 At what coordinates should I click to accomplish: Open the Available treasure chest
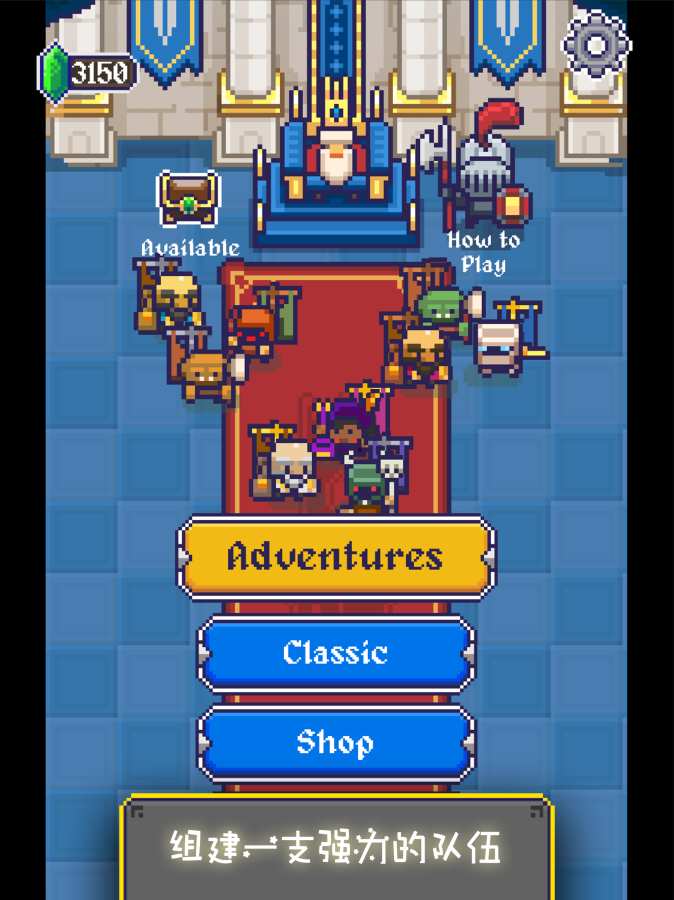(x=188, y=200)
